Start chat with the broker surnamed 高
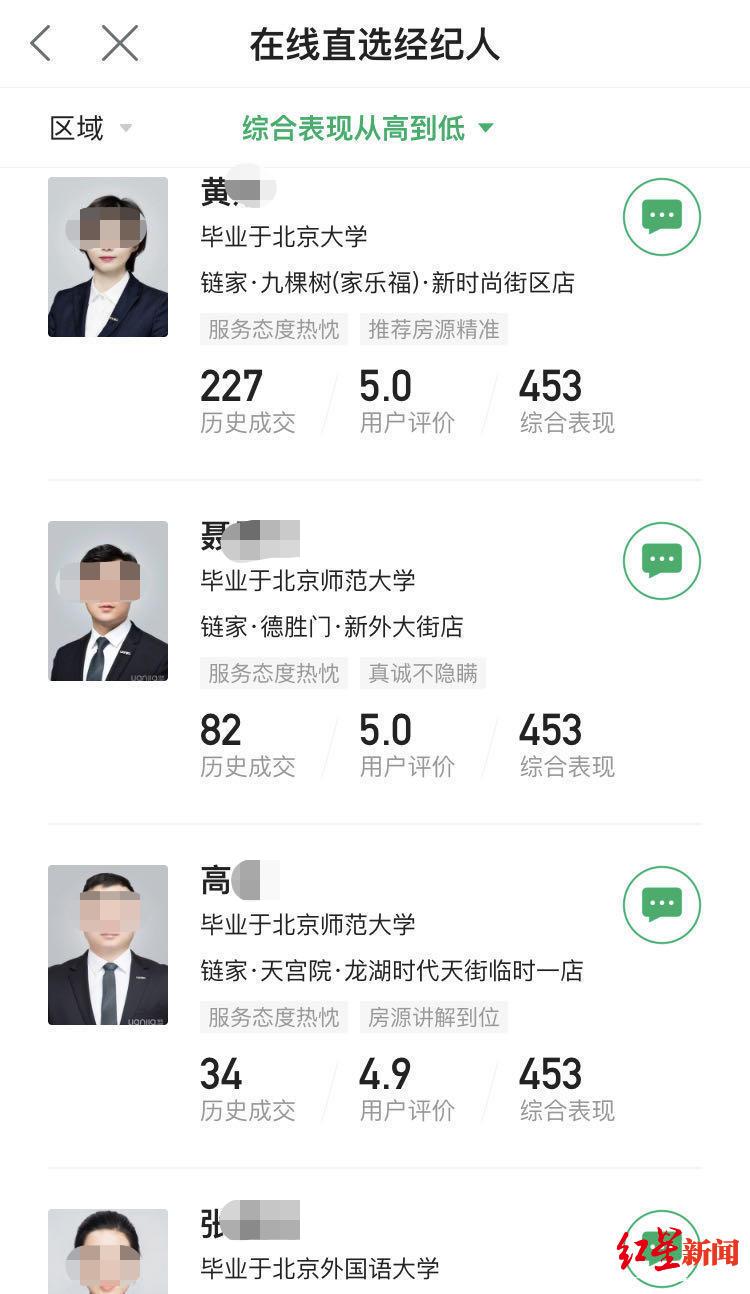750x1294 pixels. tap(661, 904)
